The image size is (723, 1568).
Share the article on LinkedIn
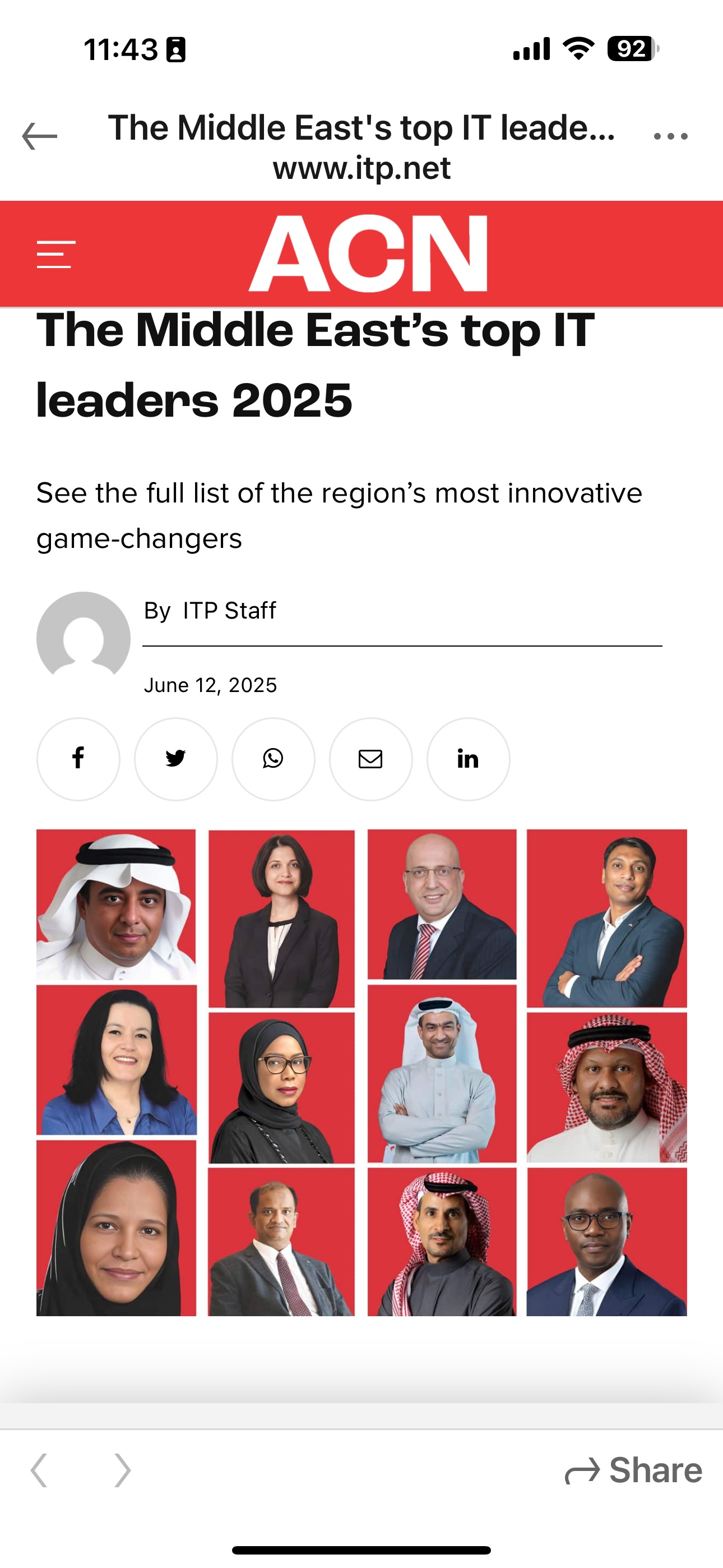point(468,759)
